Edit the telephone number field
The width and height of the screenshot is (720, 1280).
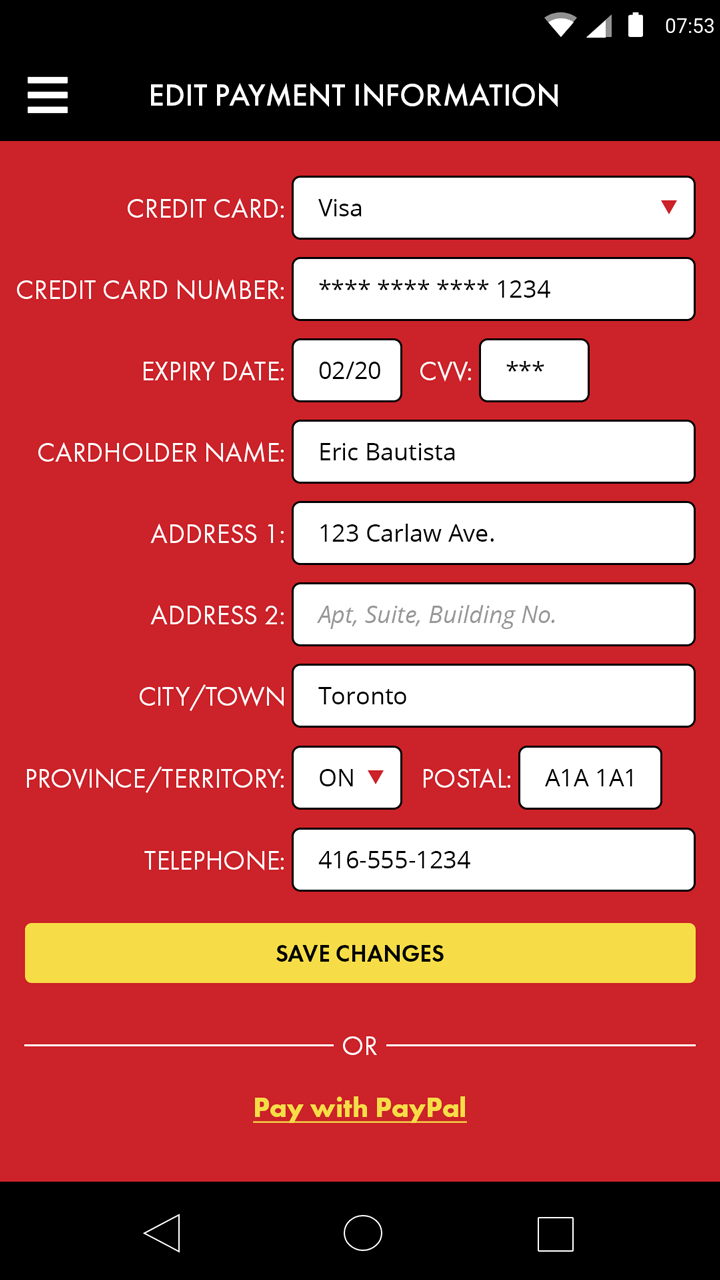pyautogui.click(x=493, y=860)
